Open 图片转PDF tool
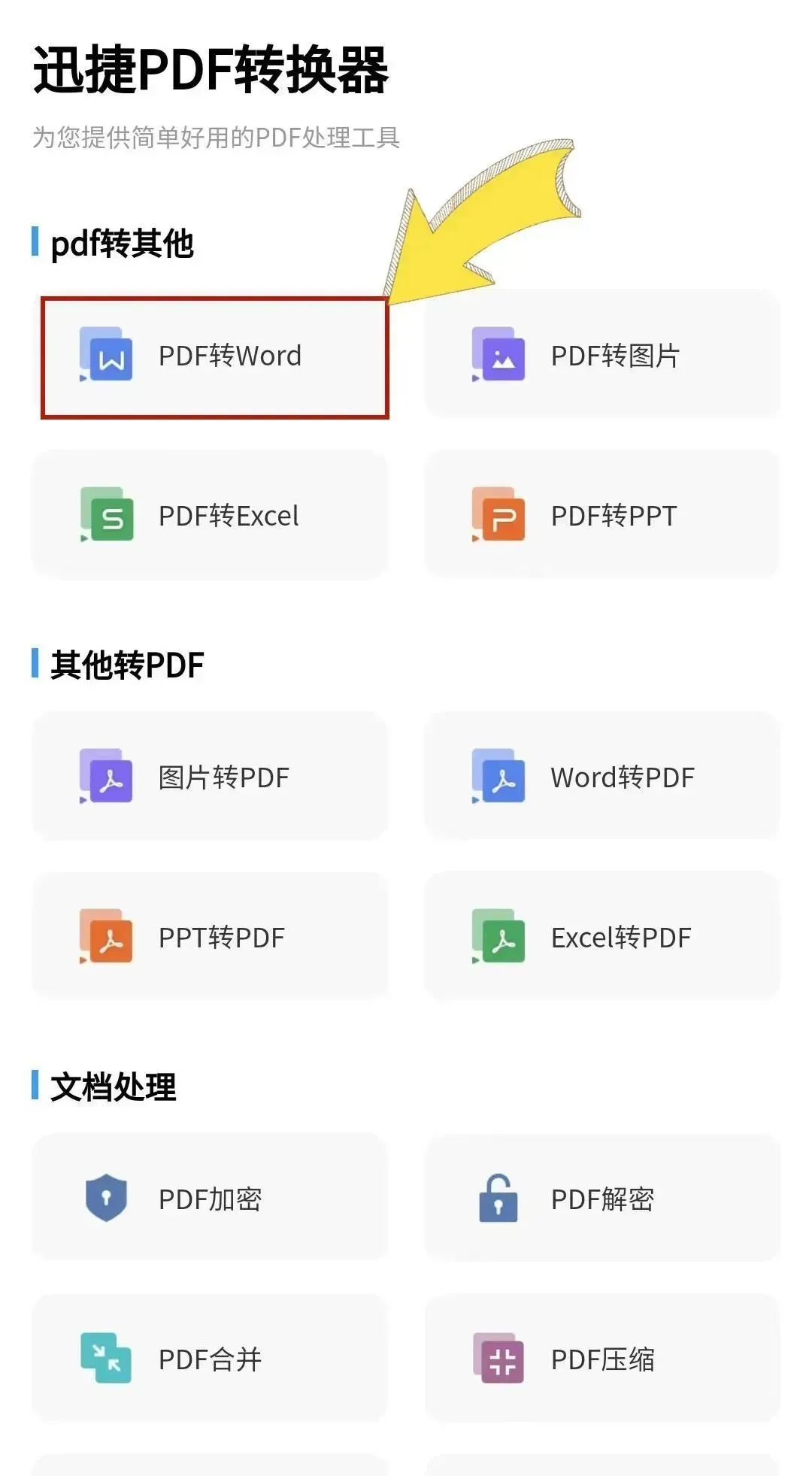The width and height of the screenshot is (812, 1476). click(x=210, y=776)
